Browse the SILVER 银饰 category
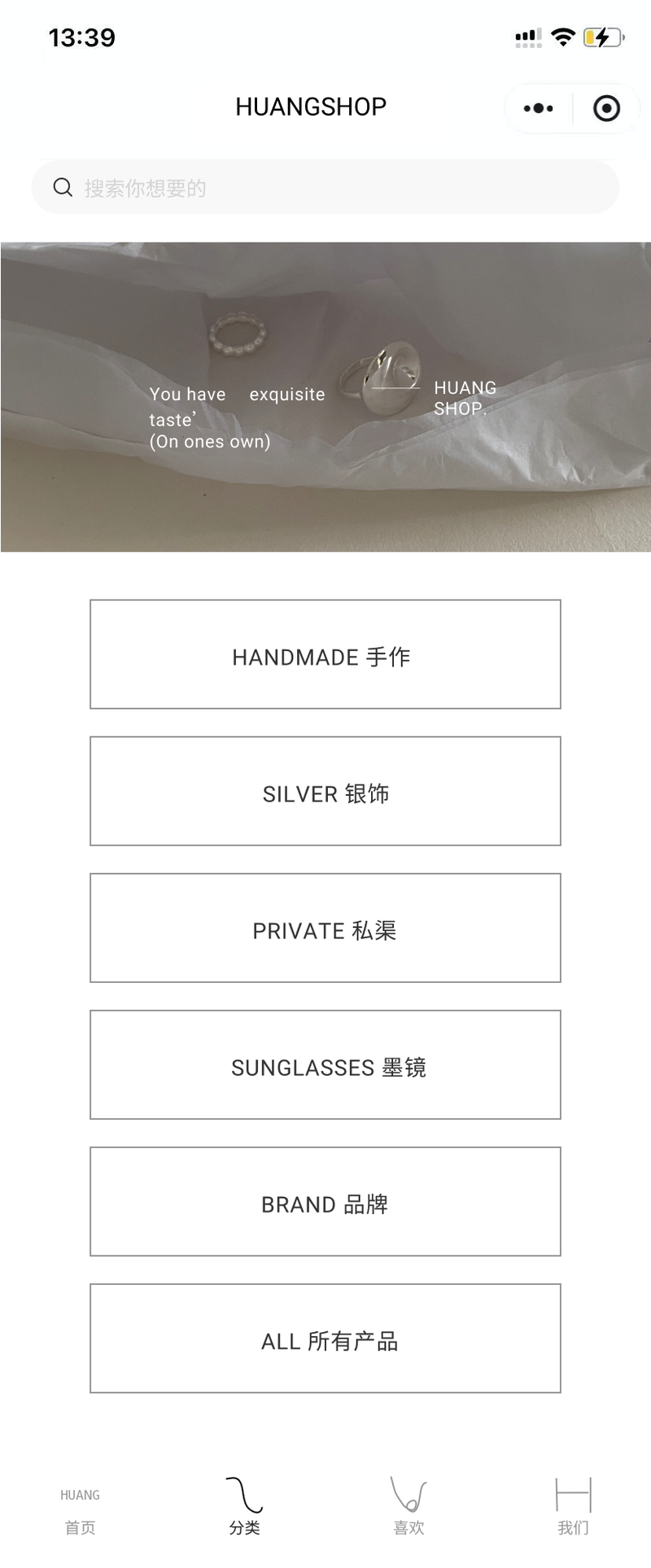The image size is (651, 1568). [x=325, y=792]
